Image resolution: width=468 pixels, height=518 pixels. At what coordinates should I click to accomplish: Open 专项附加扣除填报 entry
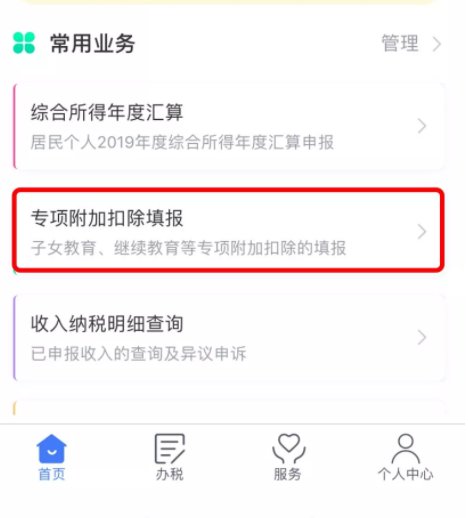(x=228, y=230)
